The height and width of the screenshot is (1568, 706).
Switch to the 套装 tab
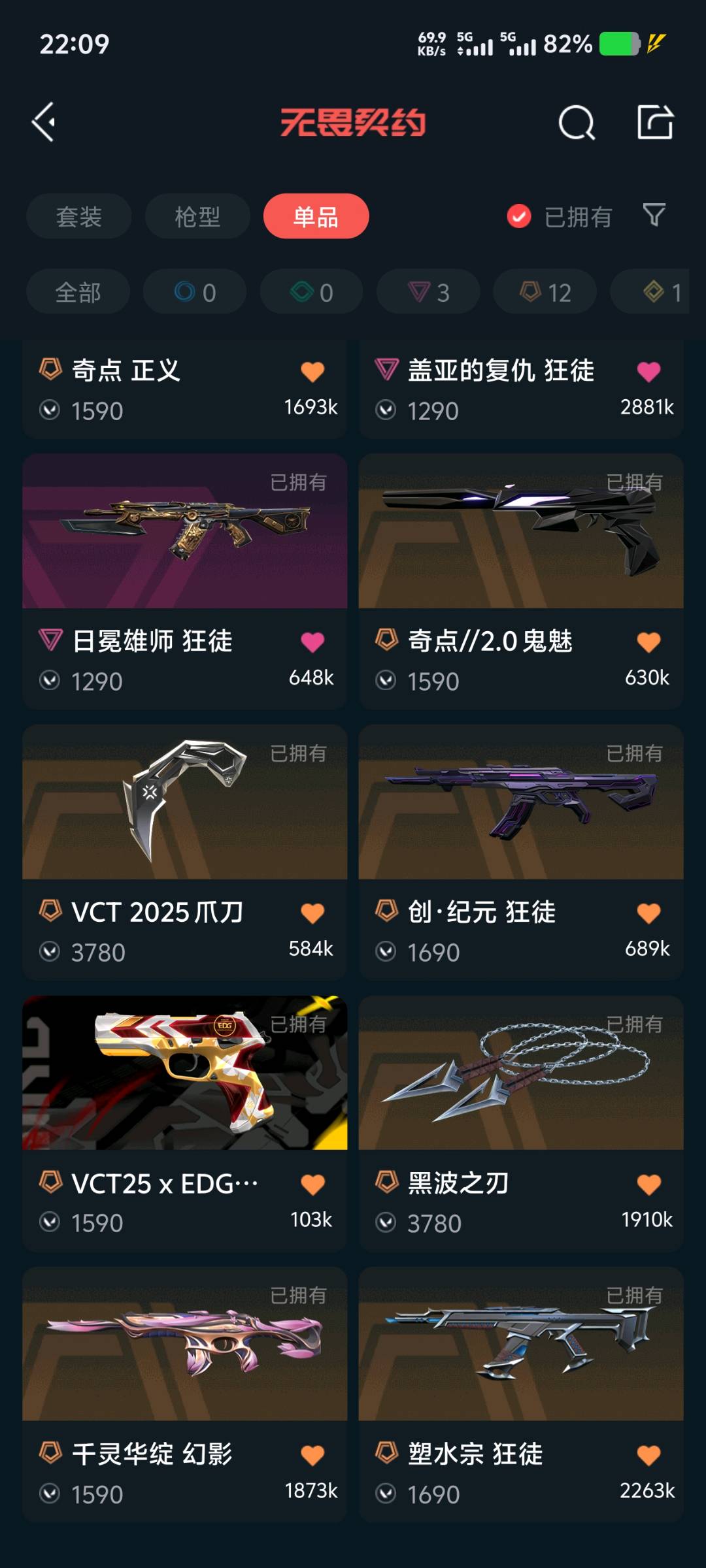(x=78, y=216)
